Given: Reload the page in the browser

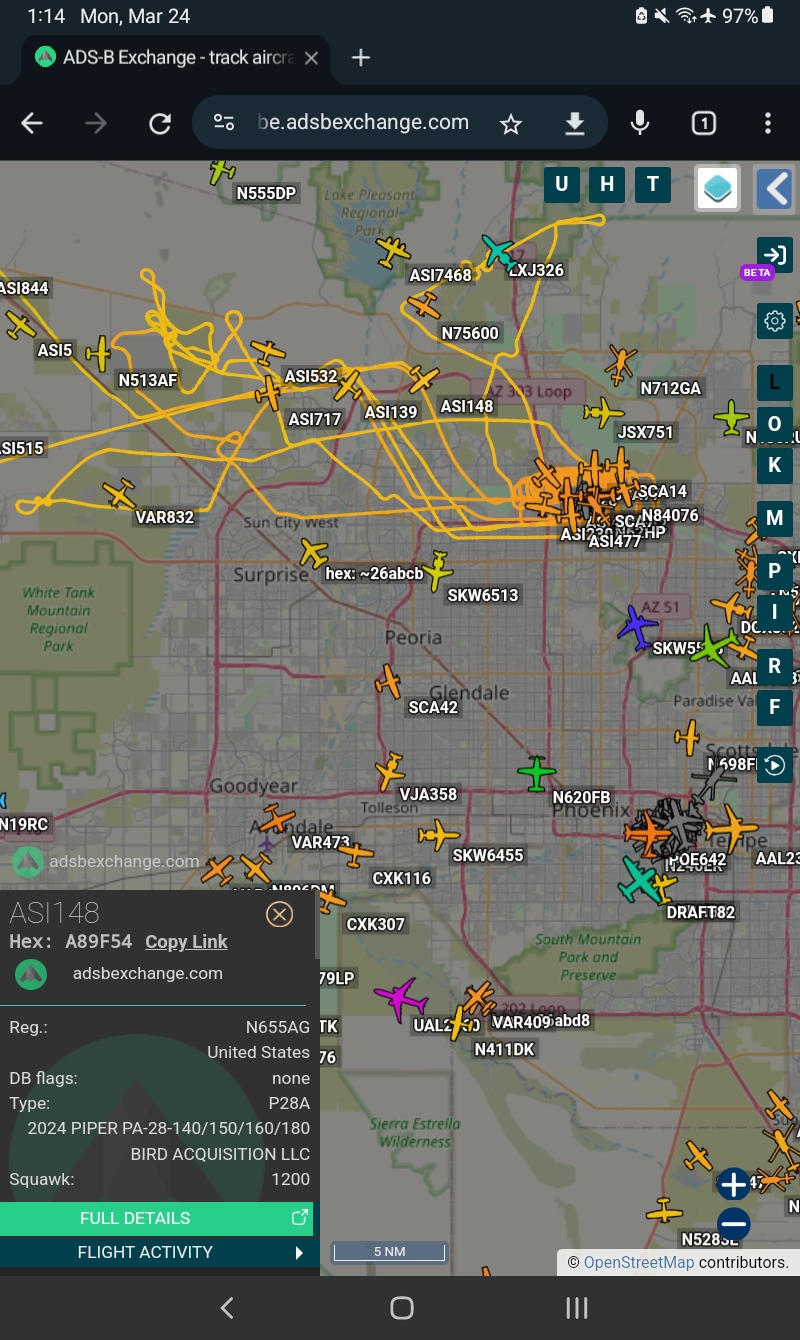Looking at the screenshot, I should [160, 123].
